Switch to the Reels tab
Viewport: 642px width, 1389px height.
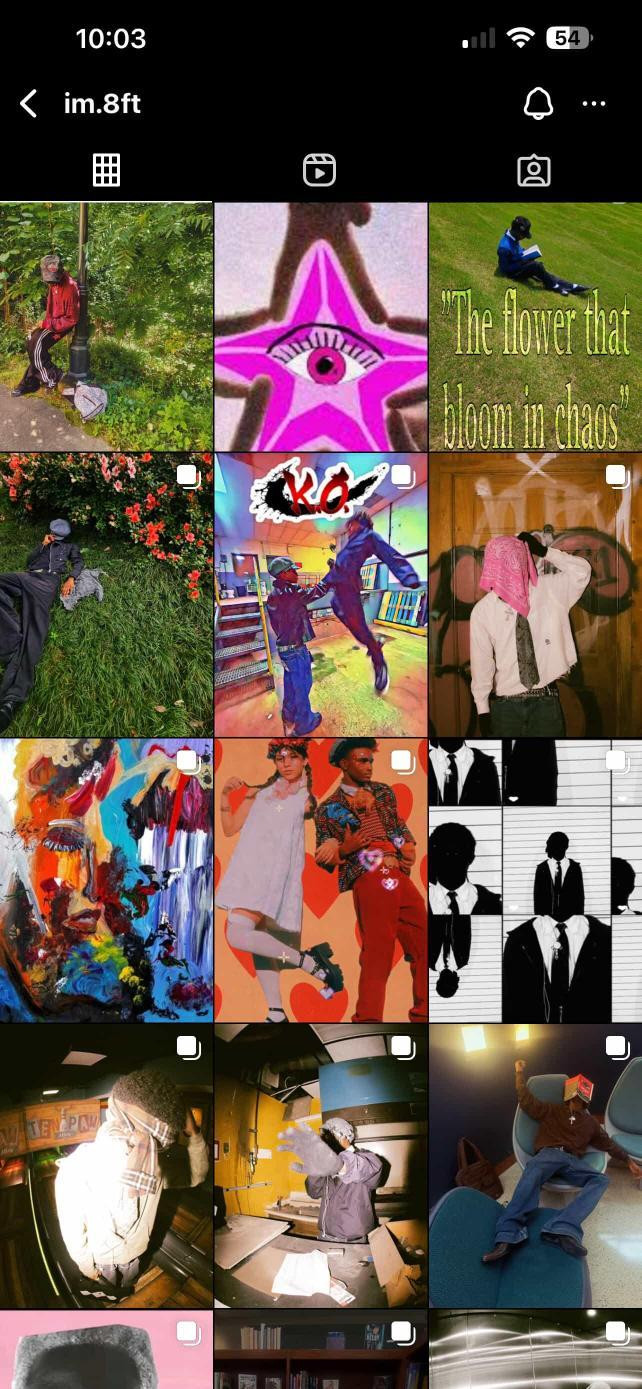pyautogui.click(x=320, y=171)
